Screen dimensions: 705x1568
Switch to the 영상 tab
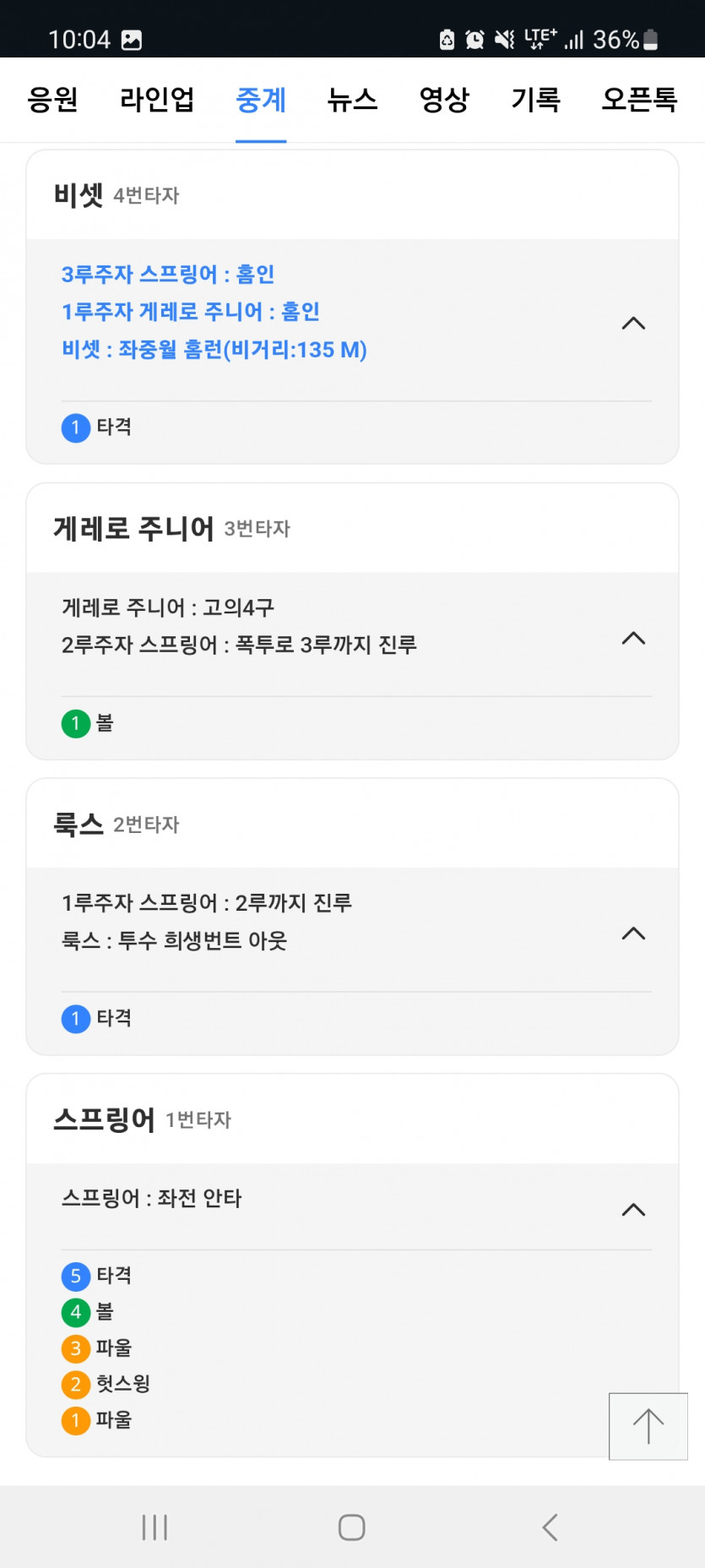(443, 100)
